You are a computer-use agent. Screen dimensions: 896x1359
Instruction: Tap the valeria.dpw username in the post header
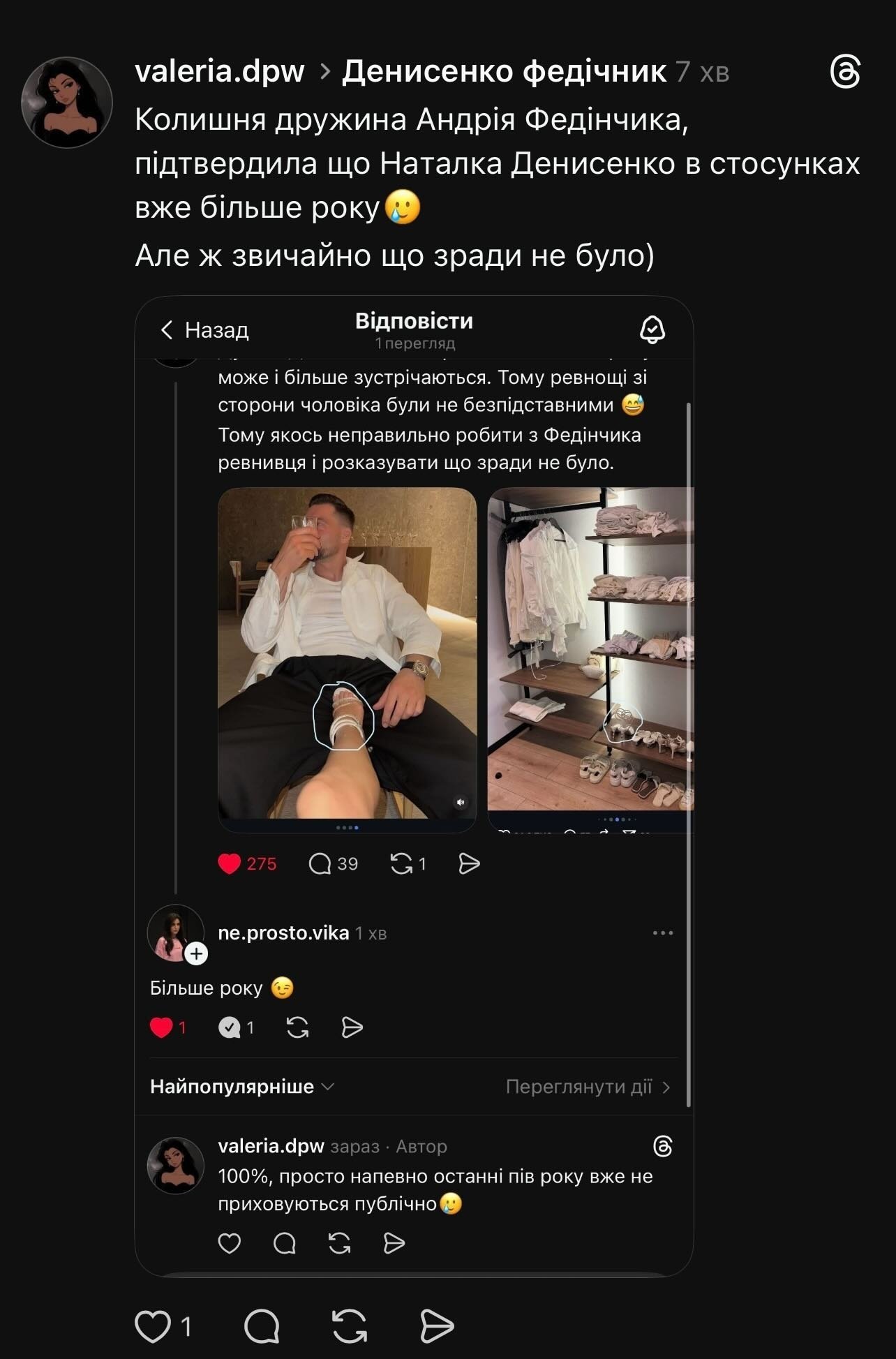[x=220, y=71]
